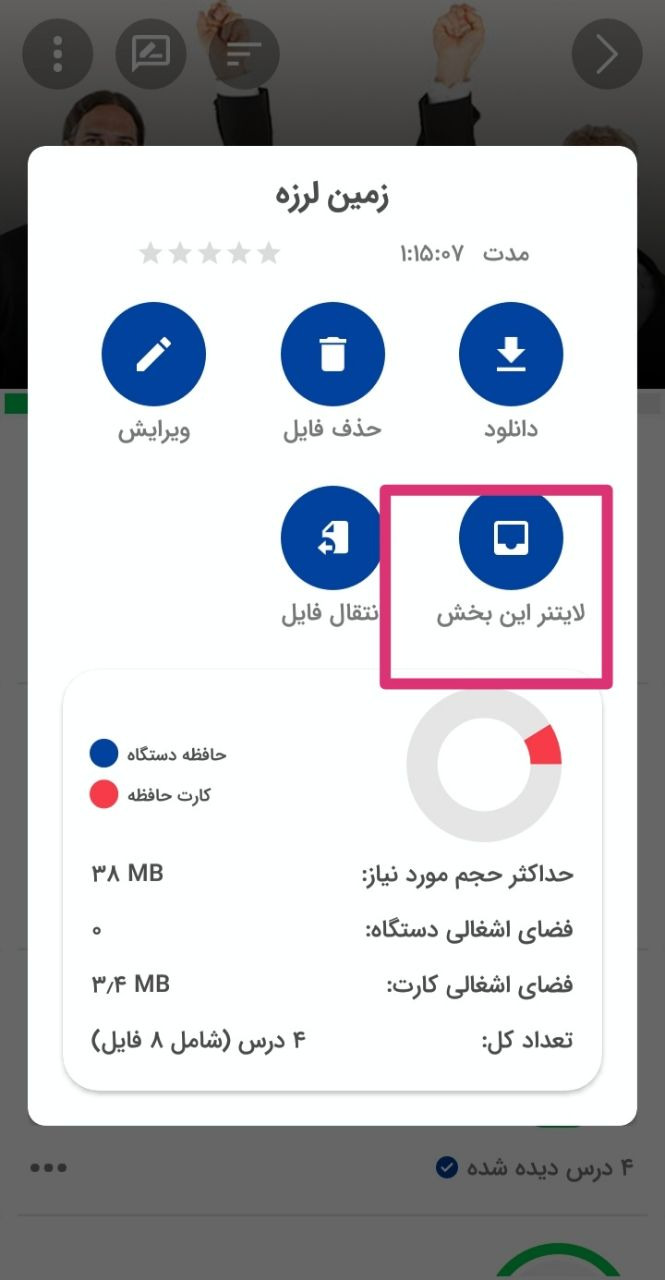Viewport: 665px width, 1280px height.
Task: Open ویرایش to edit this section
Action: 154,354
